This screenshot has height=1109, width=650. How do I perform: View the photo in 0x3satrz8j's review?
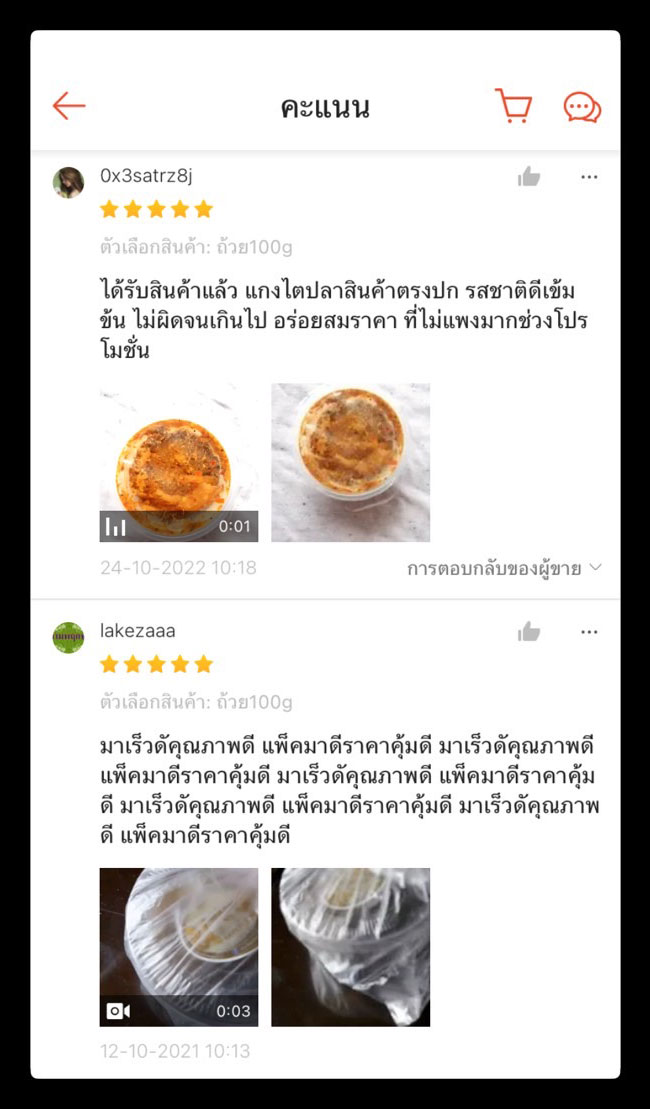[350, 462]
